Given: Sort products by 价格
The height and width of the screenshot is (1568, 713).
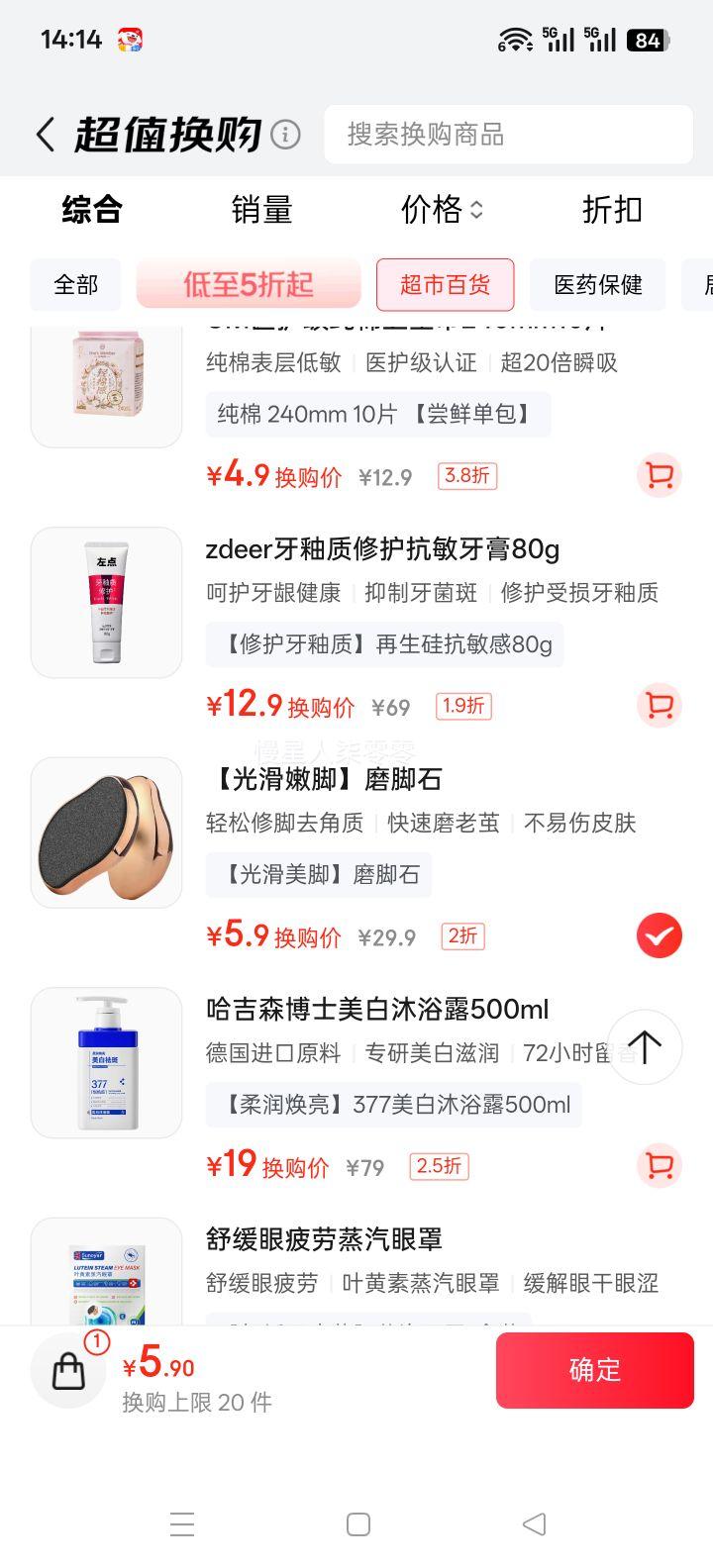Looking at the screenshot, I should point(442,210).
